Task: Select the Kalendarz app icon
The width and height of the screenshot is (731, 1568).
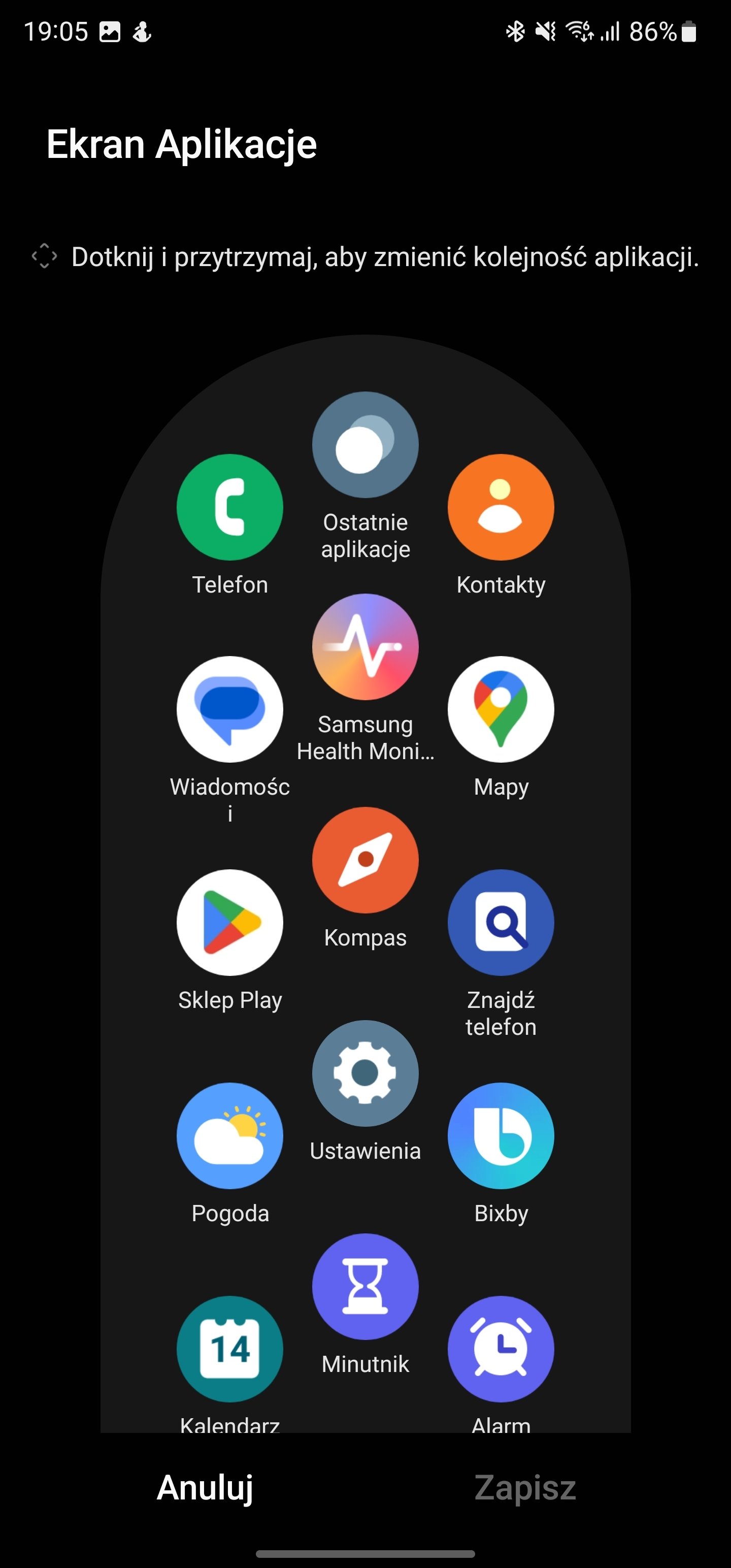Action: click(x=229, y=1349)
